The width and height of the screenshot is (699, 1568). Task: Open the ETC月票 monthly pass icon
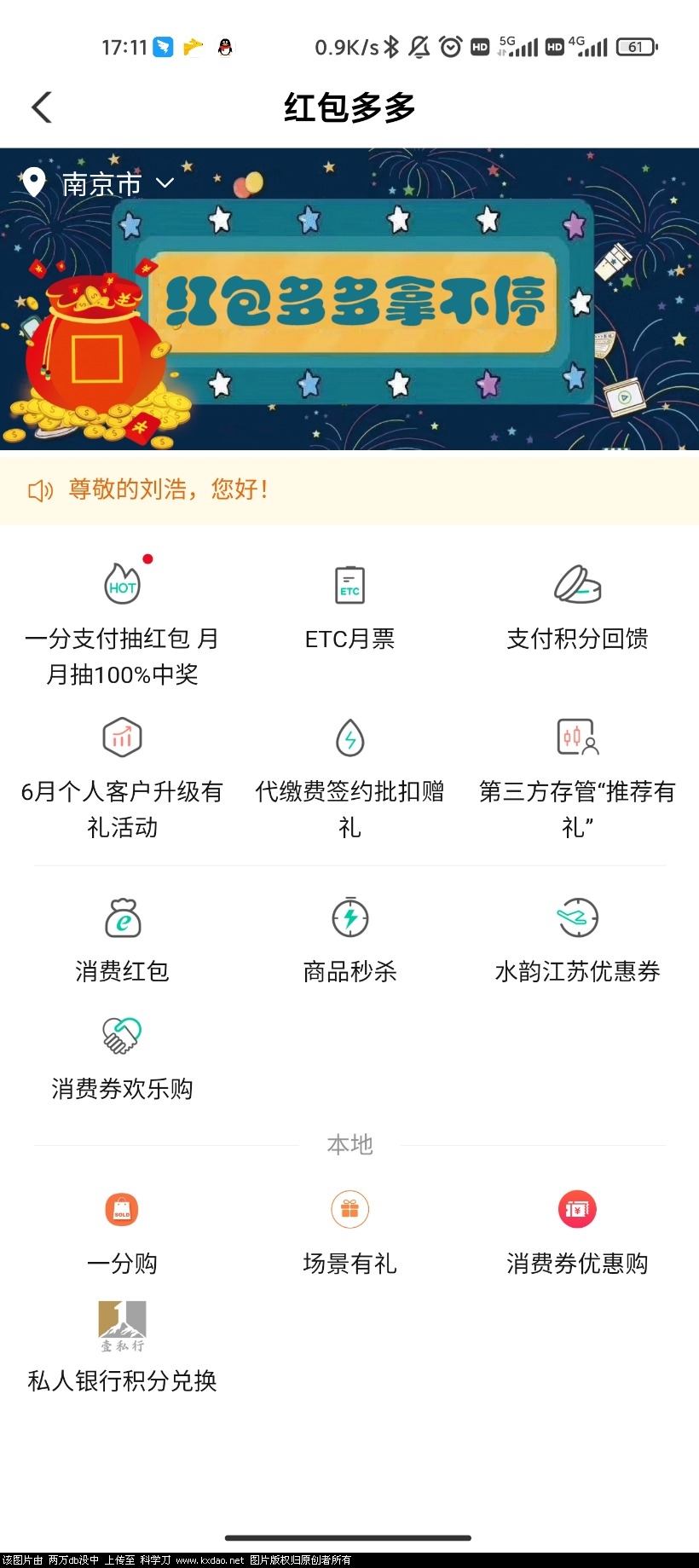(349, 585)
